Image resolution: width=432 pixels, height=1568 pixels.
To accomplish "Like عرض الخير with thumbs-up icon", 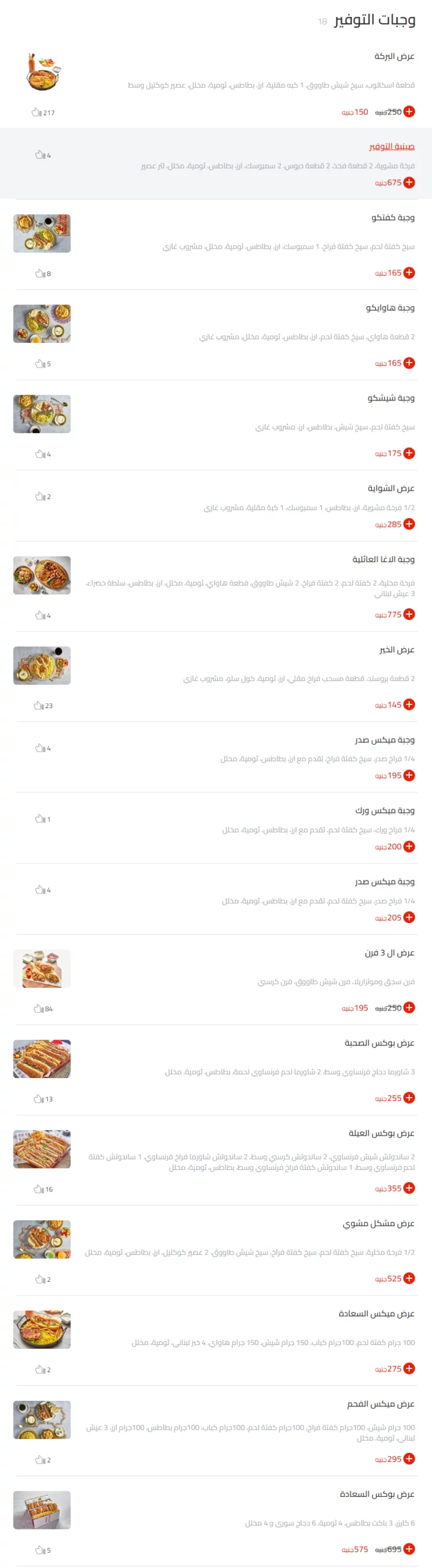I will (x=39, y=706).
